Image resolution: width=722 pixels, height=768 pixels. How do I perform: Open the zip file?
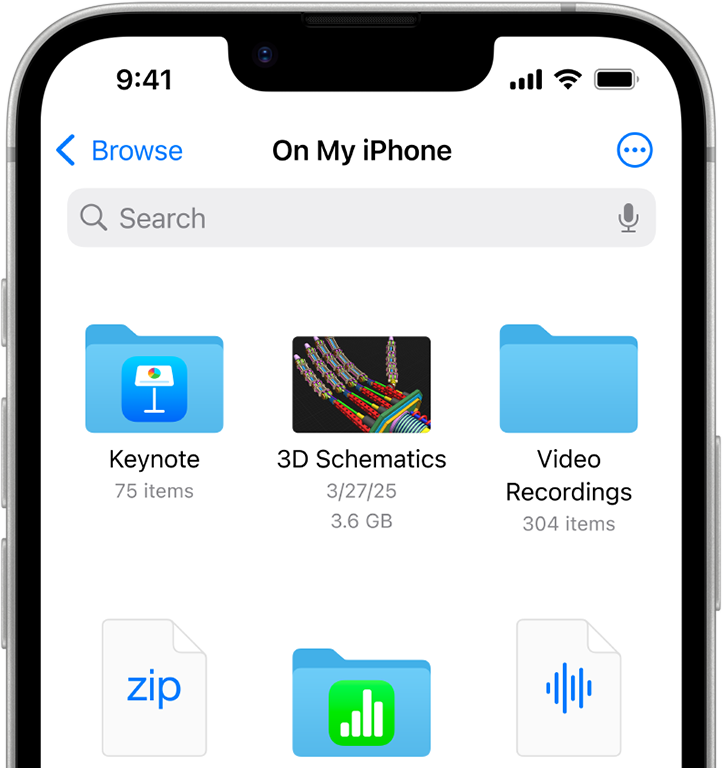point(154,688)
